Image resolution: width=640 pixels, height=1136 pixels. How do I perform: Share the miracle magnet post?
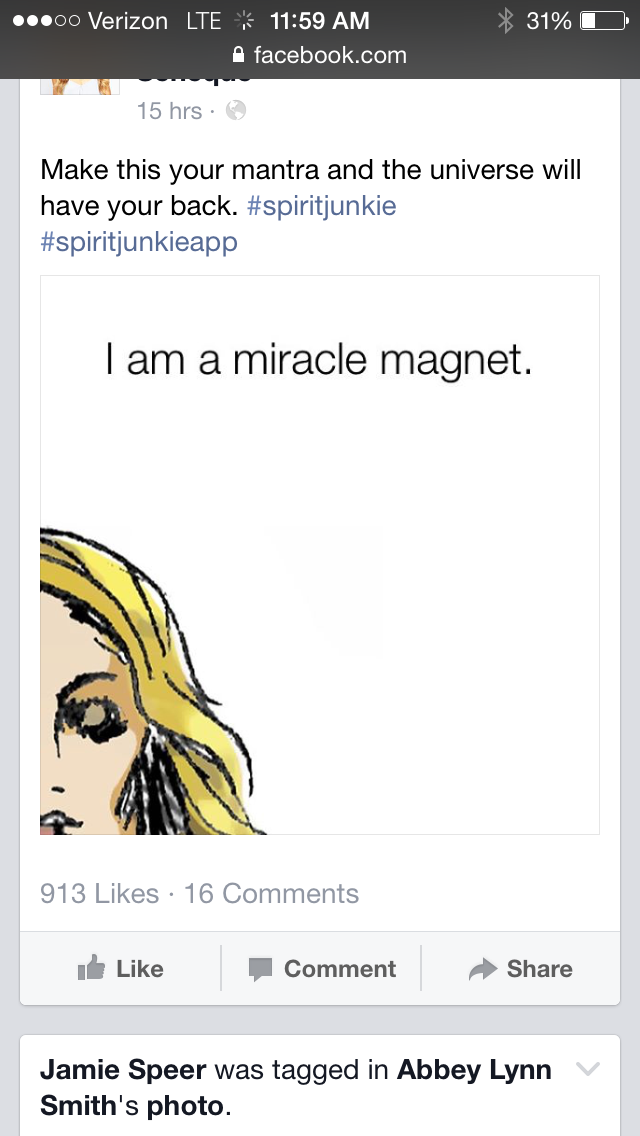521,968
